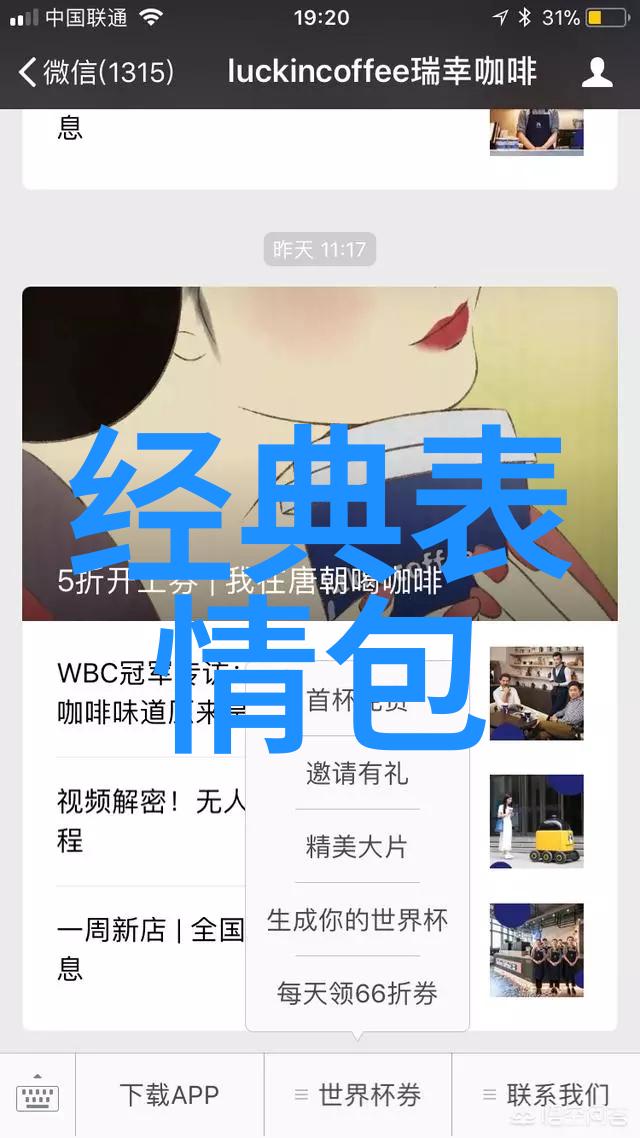Select 邀请有礼 from the popup menu

[x=357, y=773]
